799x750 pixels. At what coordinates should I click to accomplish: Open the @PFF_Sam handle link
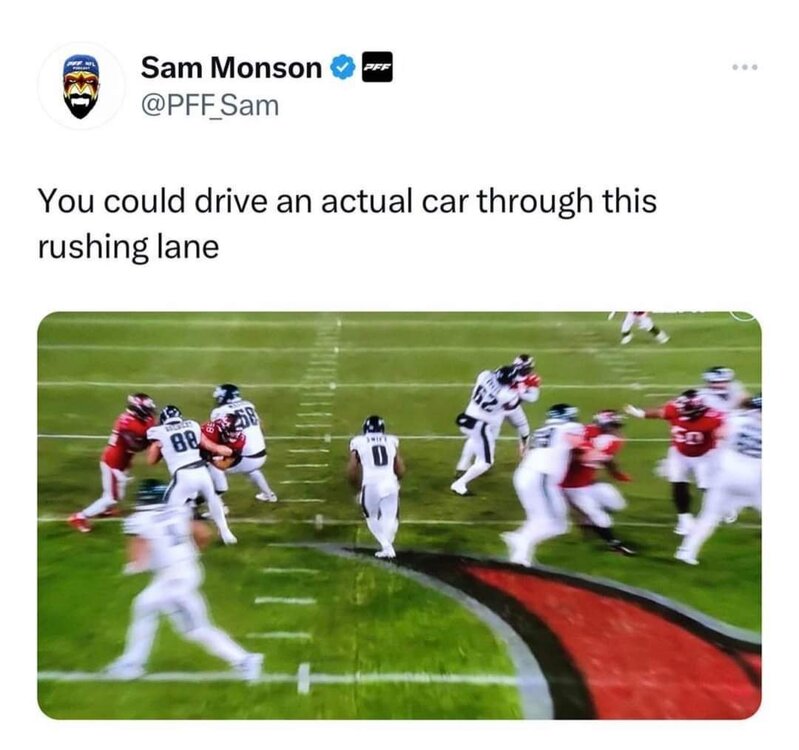210,103
